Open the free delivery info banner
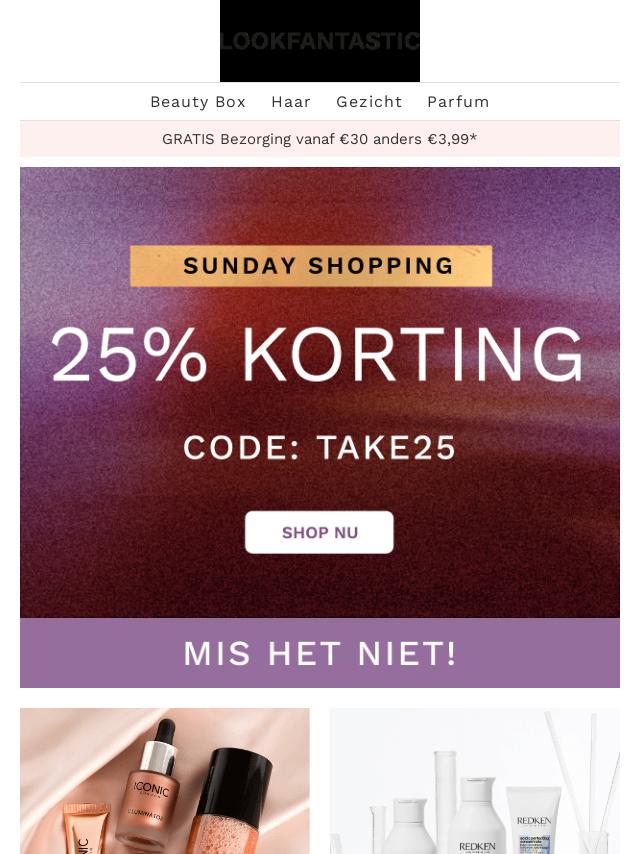The width and height of the screenshot is (640, 854). (320, 139)
